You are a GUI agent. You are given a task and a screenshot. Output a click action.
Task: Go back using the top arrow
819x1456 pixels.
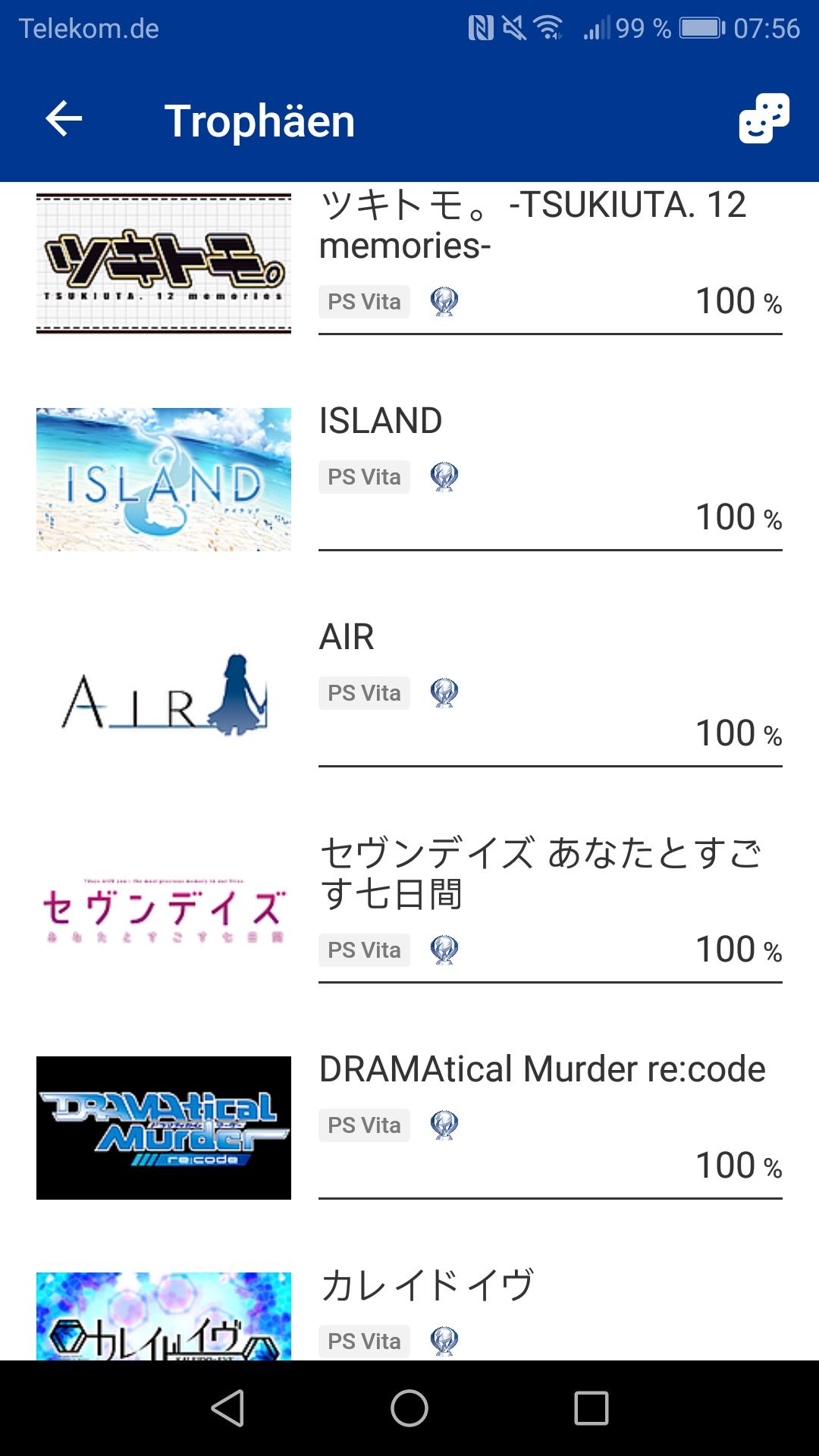tap(64, 119)
